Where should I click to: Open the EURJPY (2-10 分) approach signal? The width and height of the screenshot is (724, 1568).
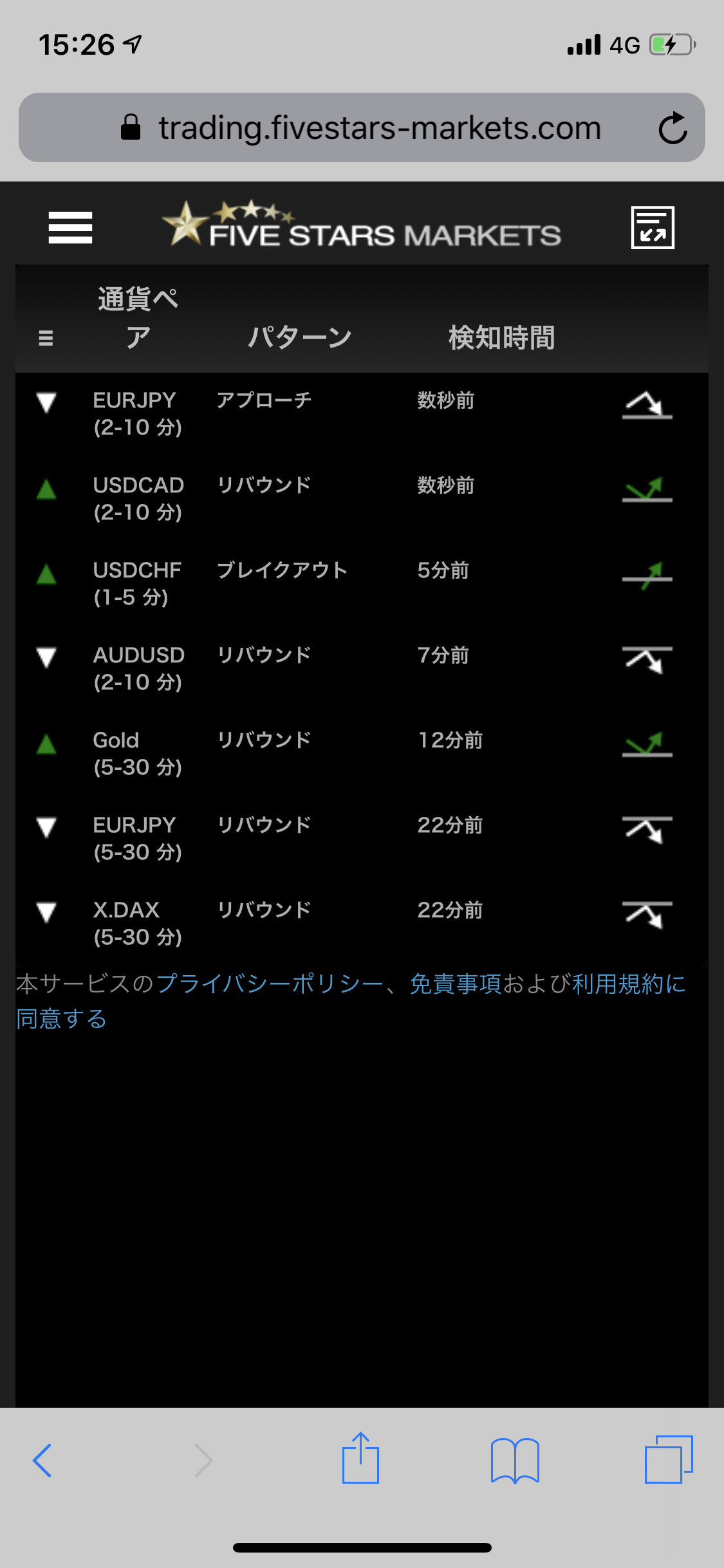coord(360,414)
